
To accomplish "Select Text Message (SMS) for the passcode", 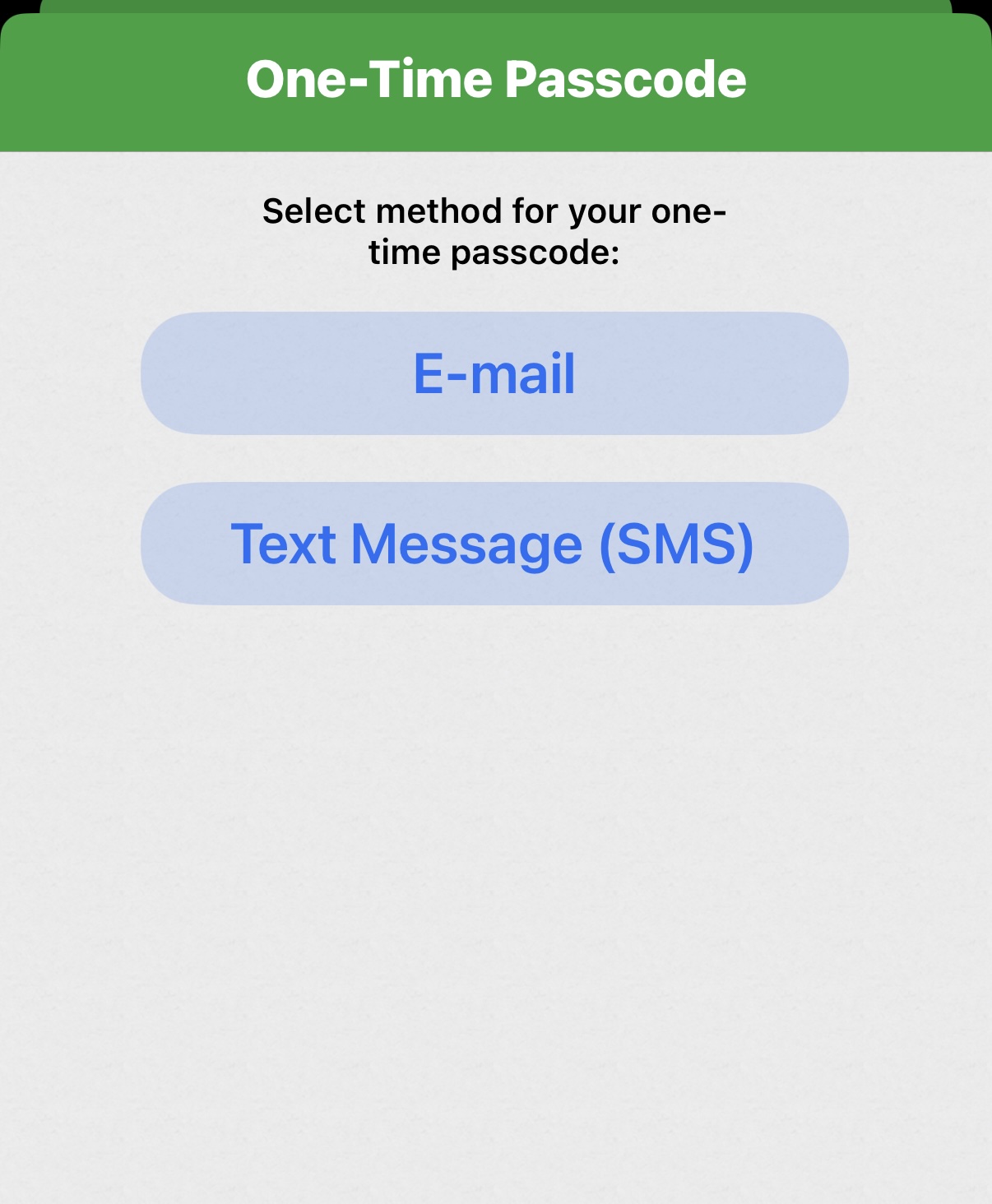I will click(x=494, y=544).
